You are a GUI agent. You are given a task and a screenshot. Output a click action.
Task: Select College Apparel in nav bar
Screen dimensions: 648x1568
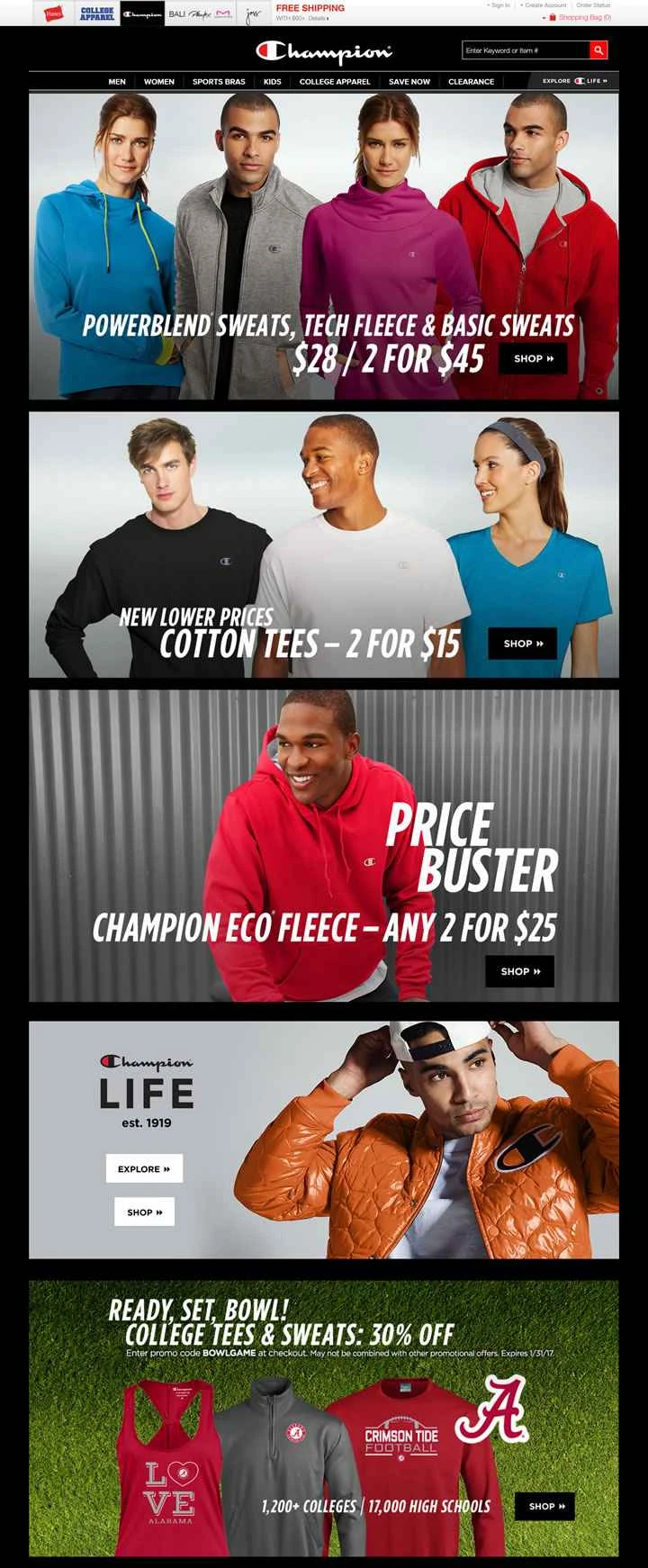tap(335, 82)
